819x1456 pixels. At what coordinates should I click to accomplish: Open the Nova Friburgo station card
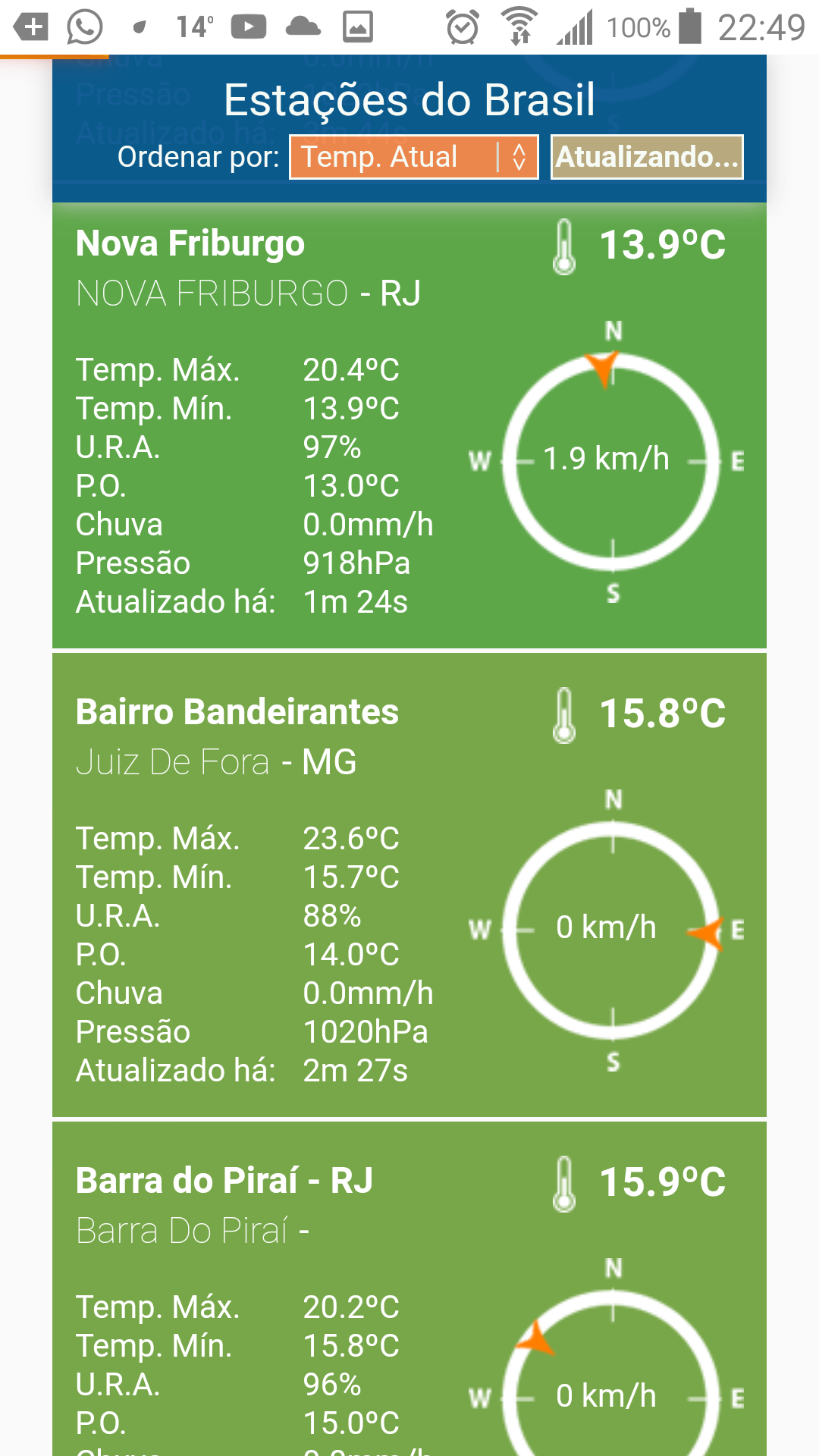pyautogui.click(x=409, y=426)
